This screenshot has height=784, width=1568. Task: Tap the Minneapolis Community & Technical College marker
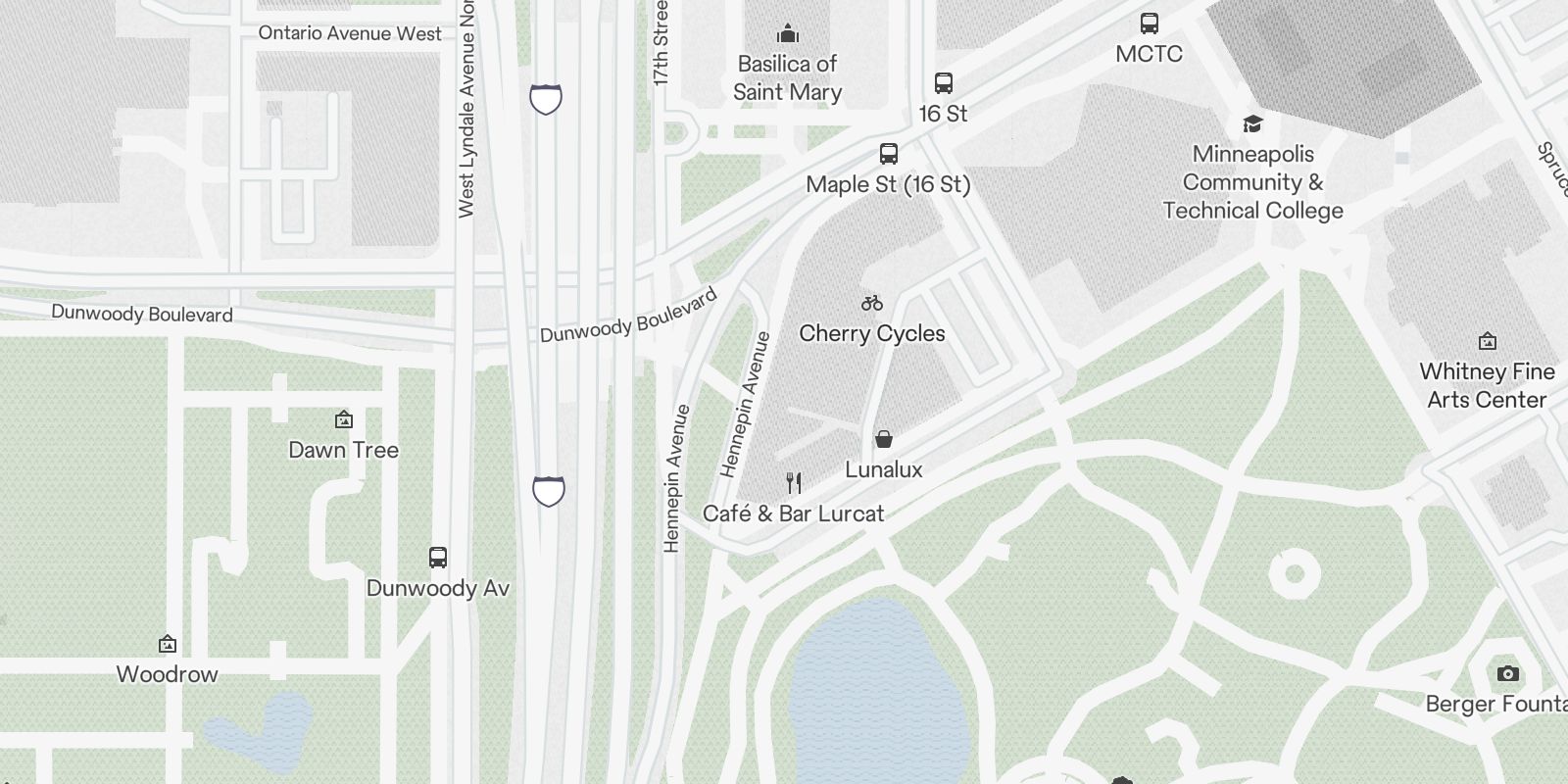tap(1252, 123)
